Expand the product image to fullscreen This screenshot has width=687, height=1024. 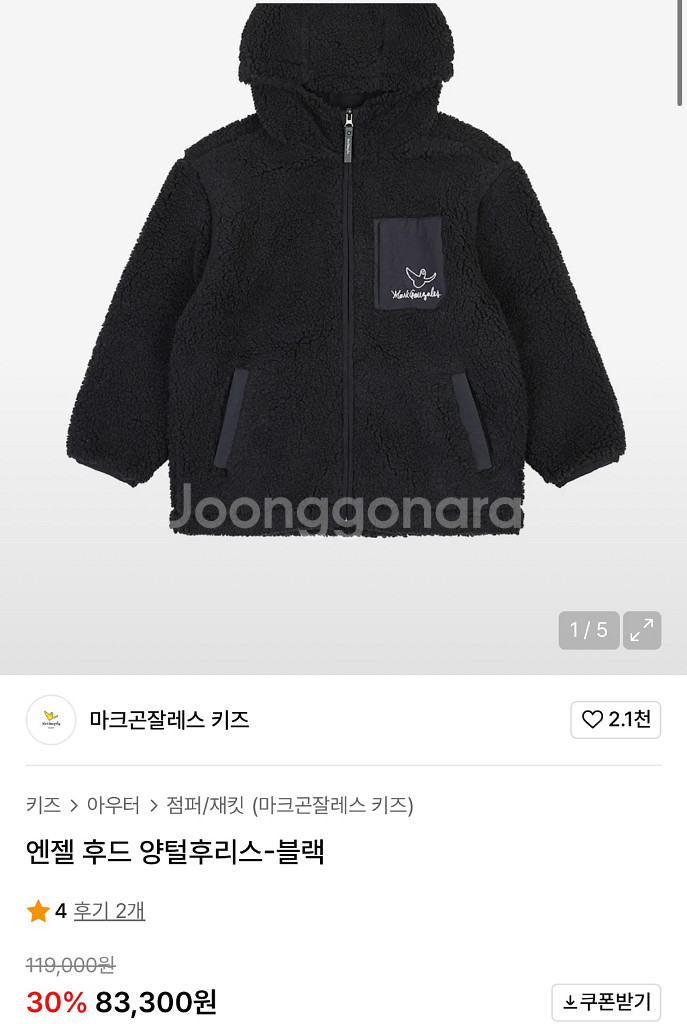[x=642, y=630]
